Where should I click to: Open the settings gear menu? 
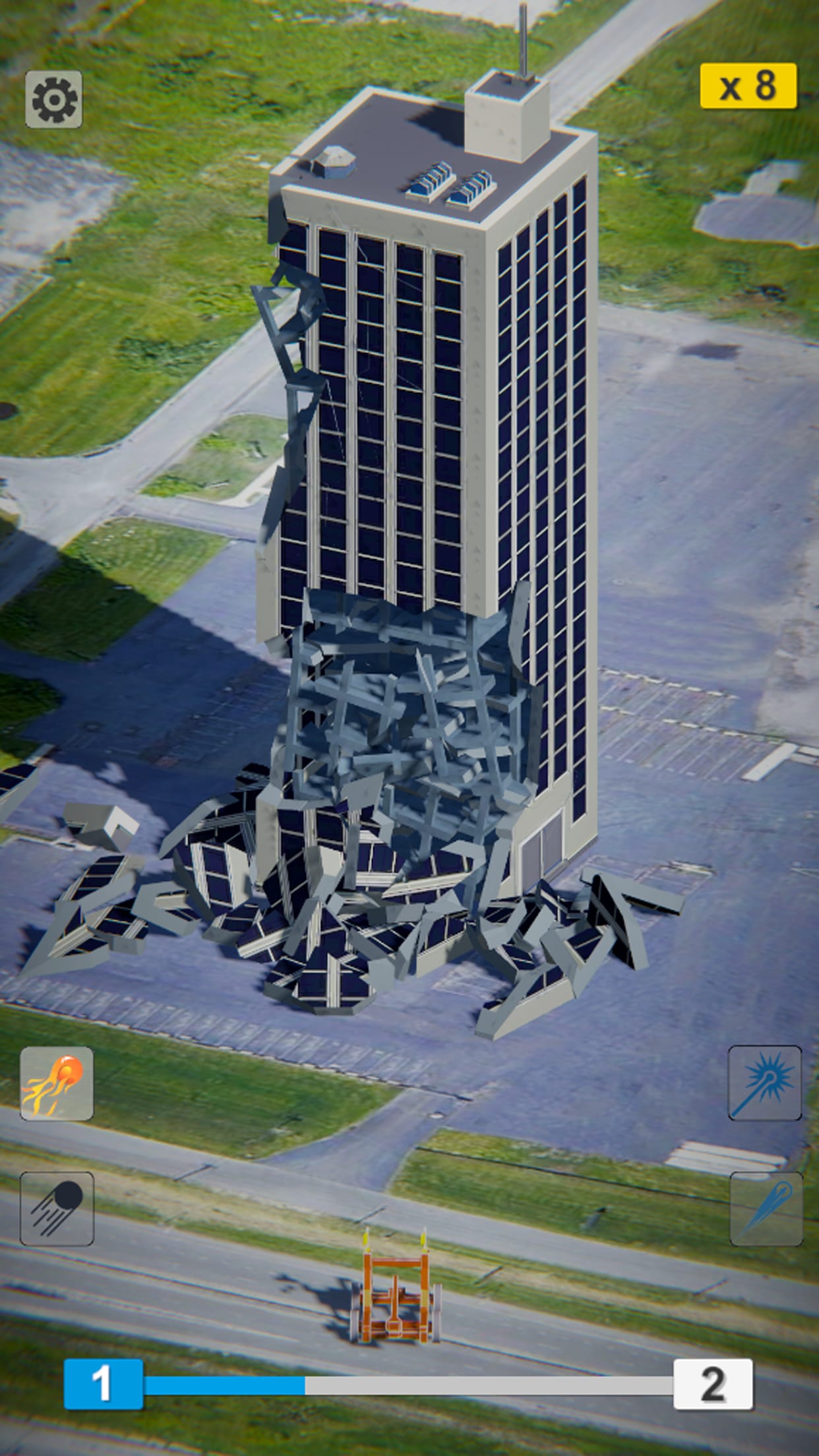click(55, 96)
